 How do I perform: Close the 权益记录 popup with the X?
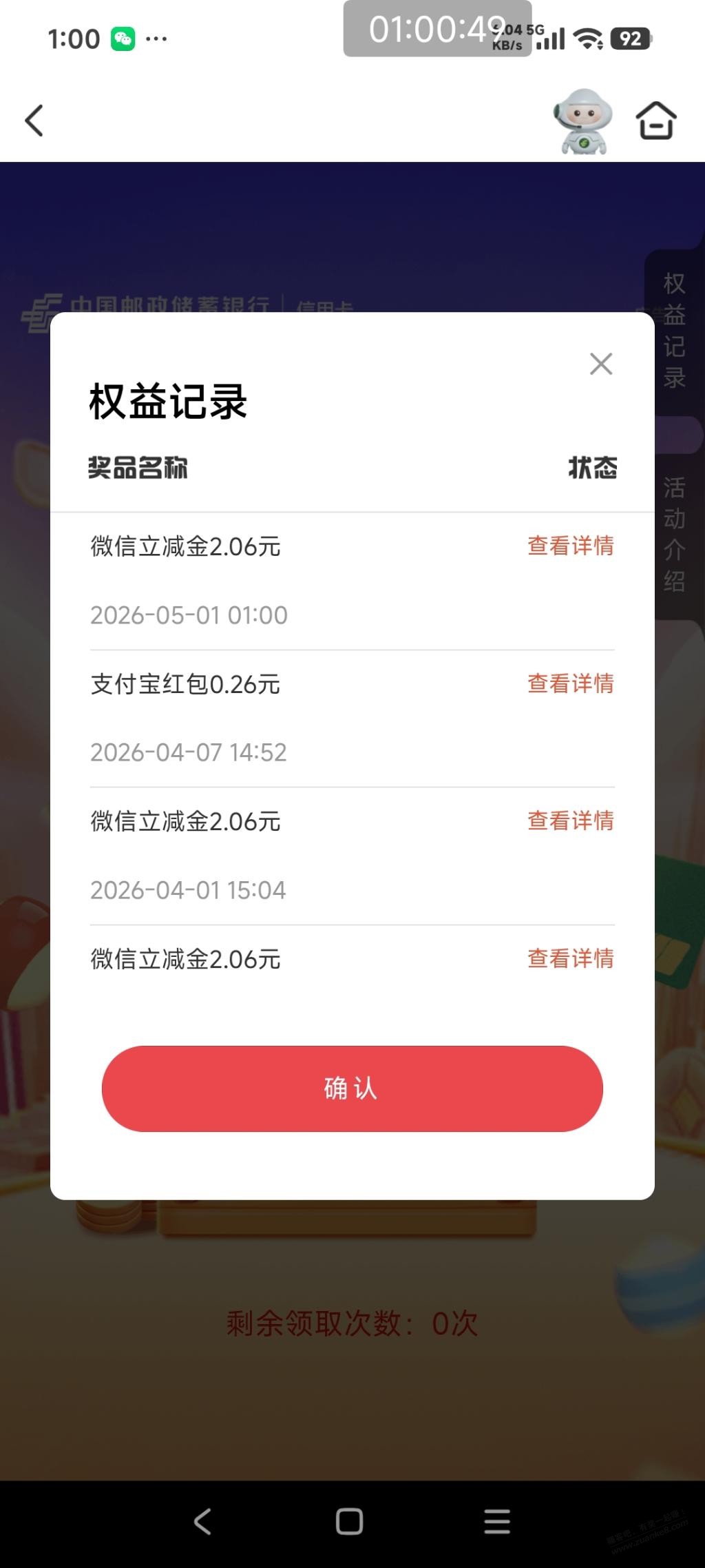pyautogui.click(x=600, y=364)
